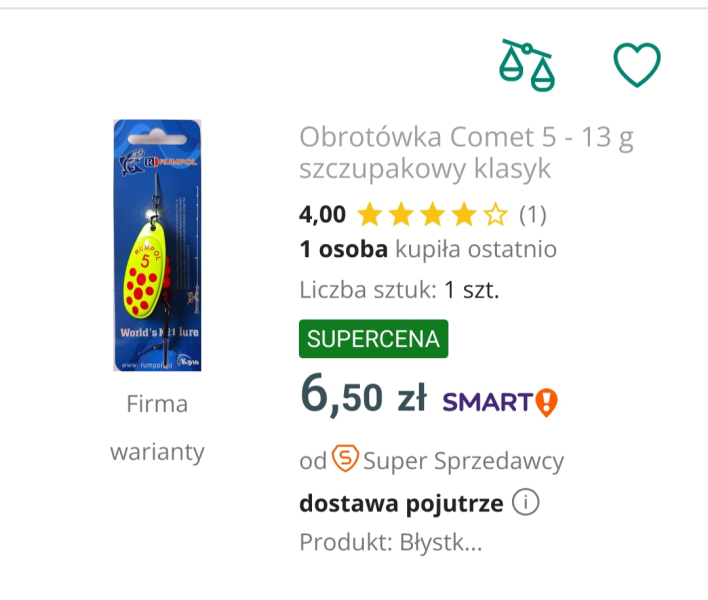View Firma warianty options
Screen dimensions: 708x600
pos(157,428)
